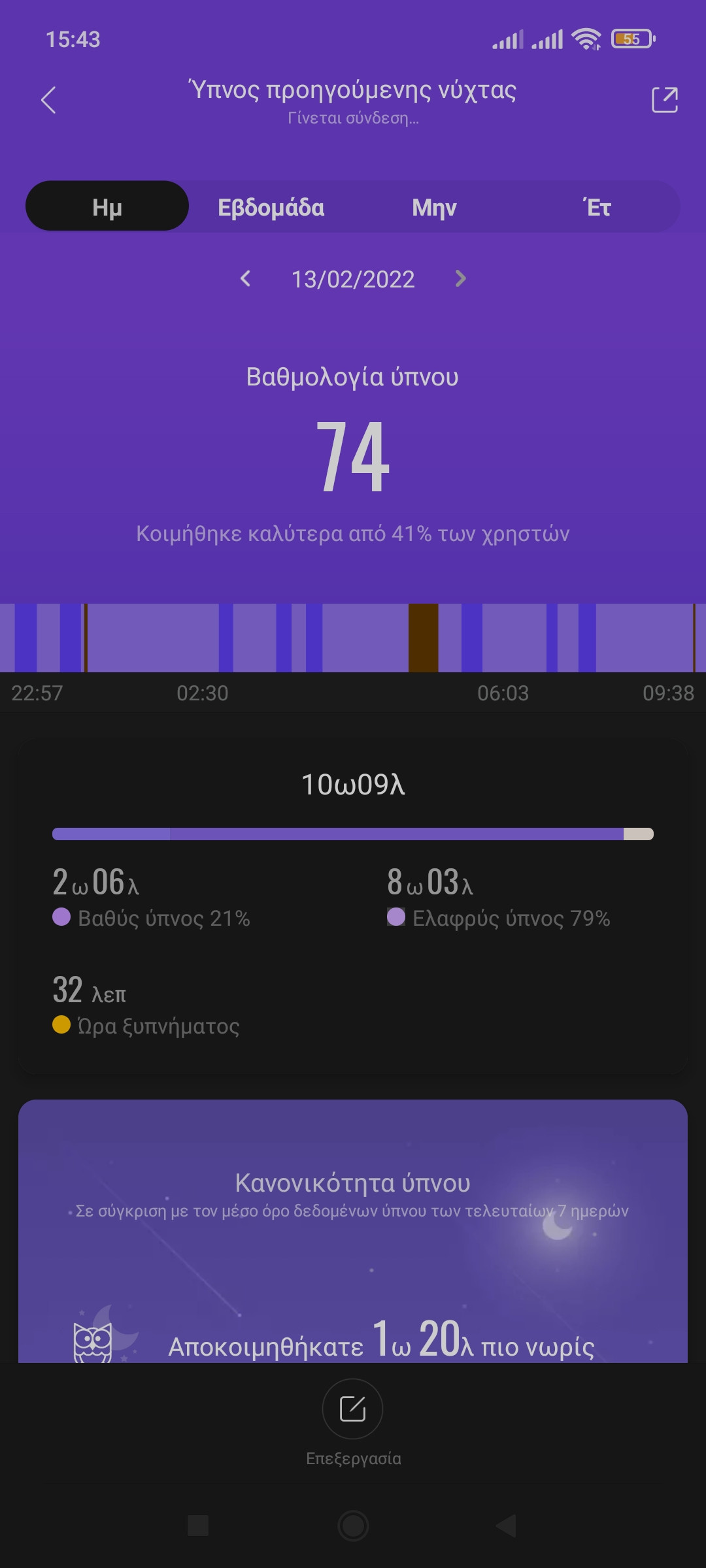Open the Κανονικότητα ύπνου card
Viewport: 706px width, 1568px height.
pyautogui.click(x=353, y=1228)
